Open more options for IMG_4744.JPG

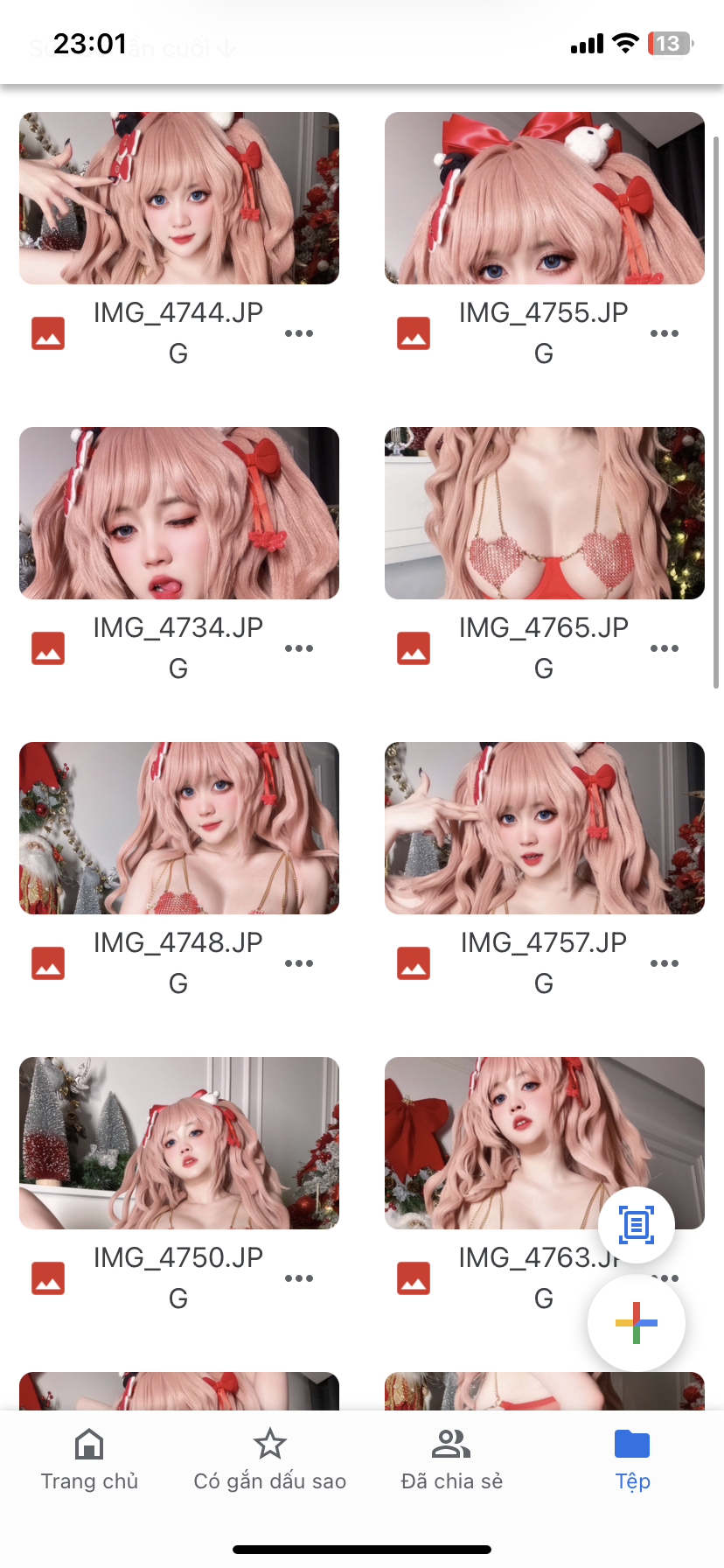pos(299,333)
